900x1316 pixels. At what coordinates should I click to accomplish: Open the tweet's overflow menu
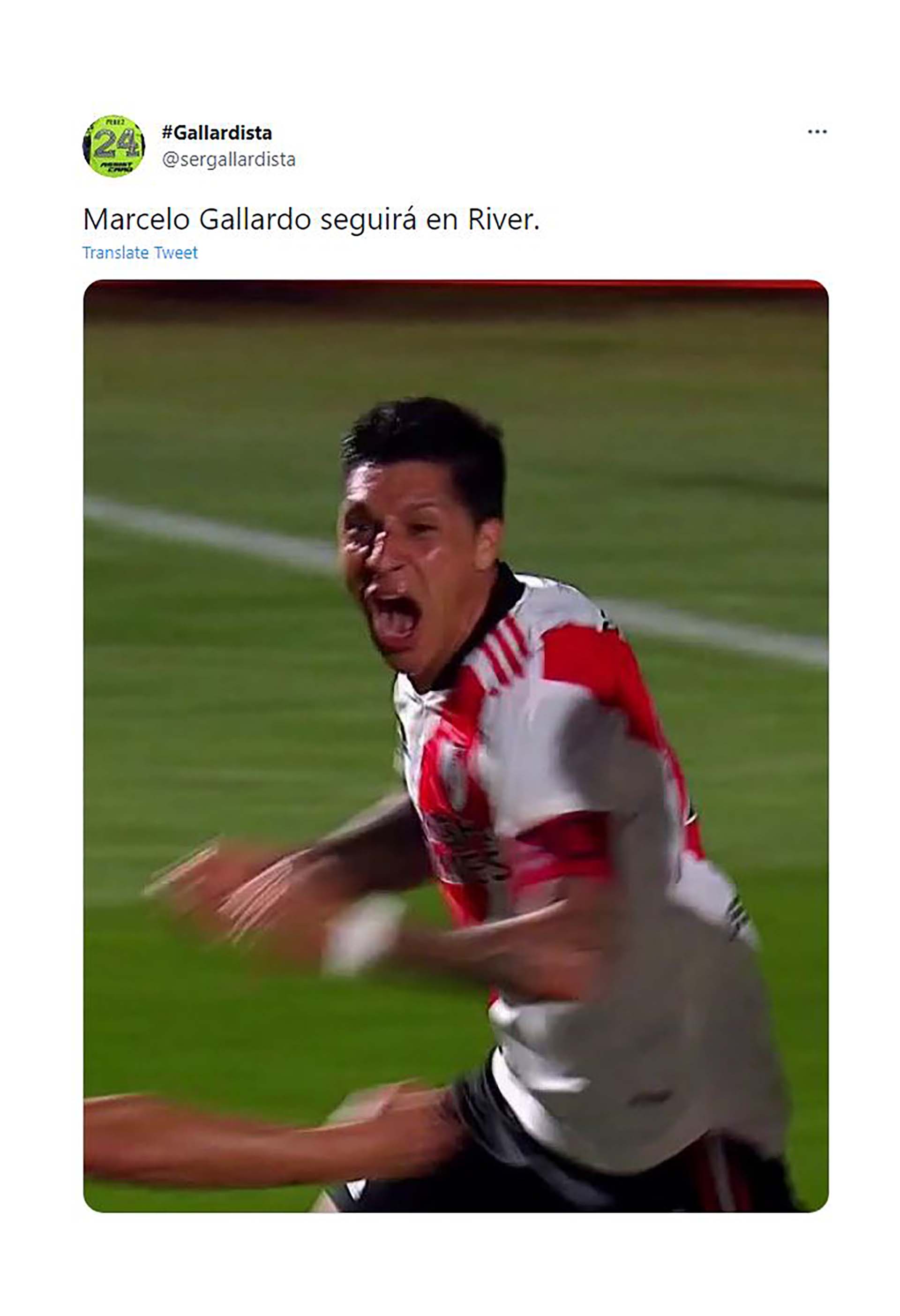[x=817, y=131]
